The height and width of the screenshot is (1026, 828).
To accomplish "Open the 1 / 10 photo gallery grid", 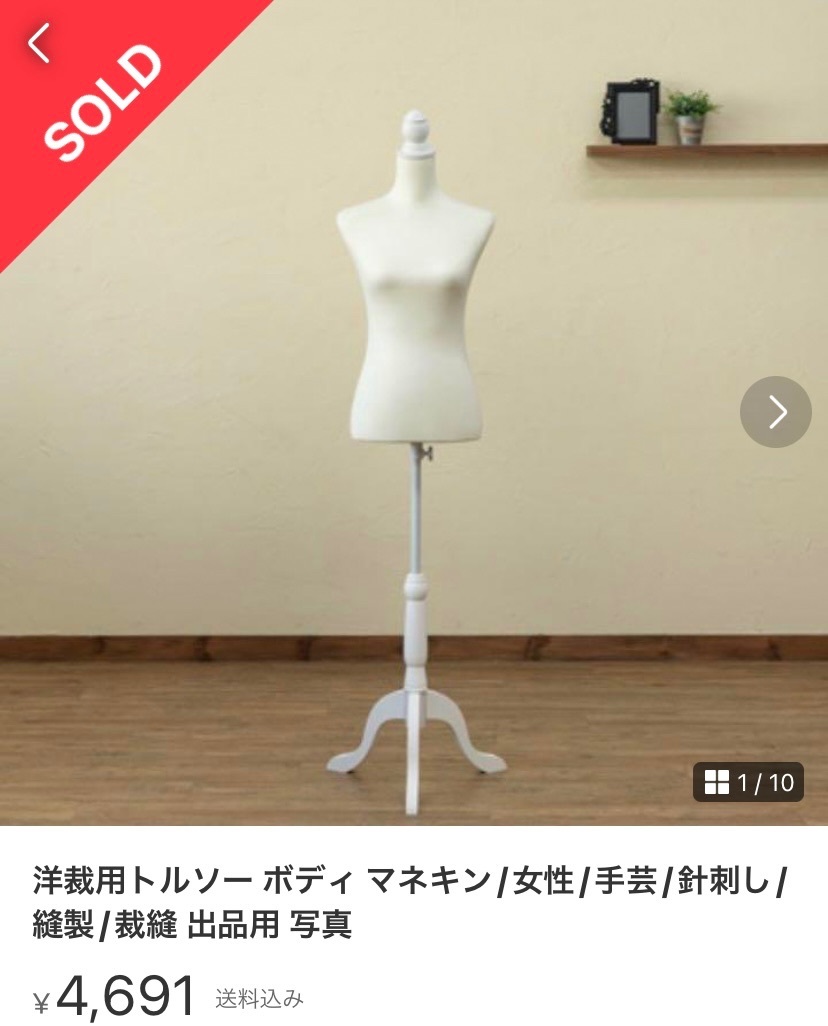I will pos(748,782).
